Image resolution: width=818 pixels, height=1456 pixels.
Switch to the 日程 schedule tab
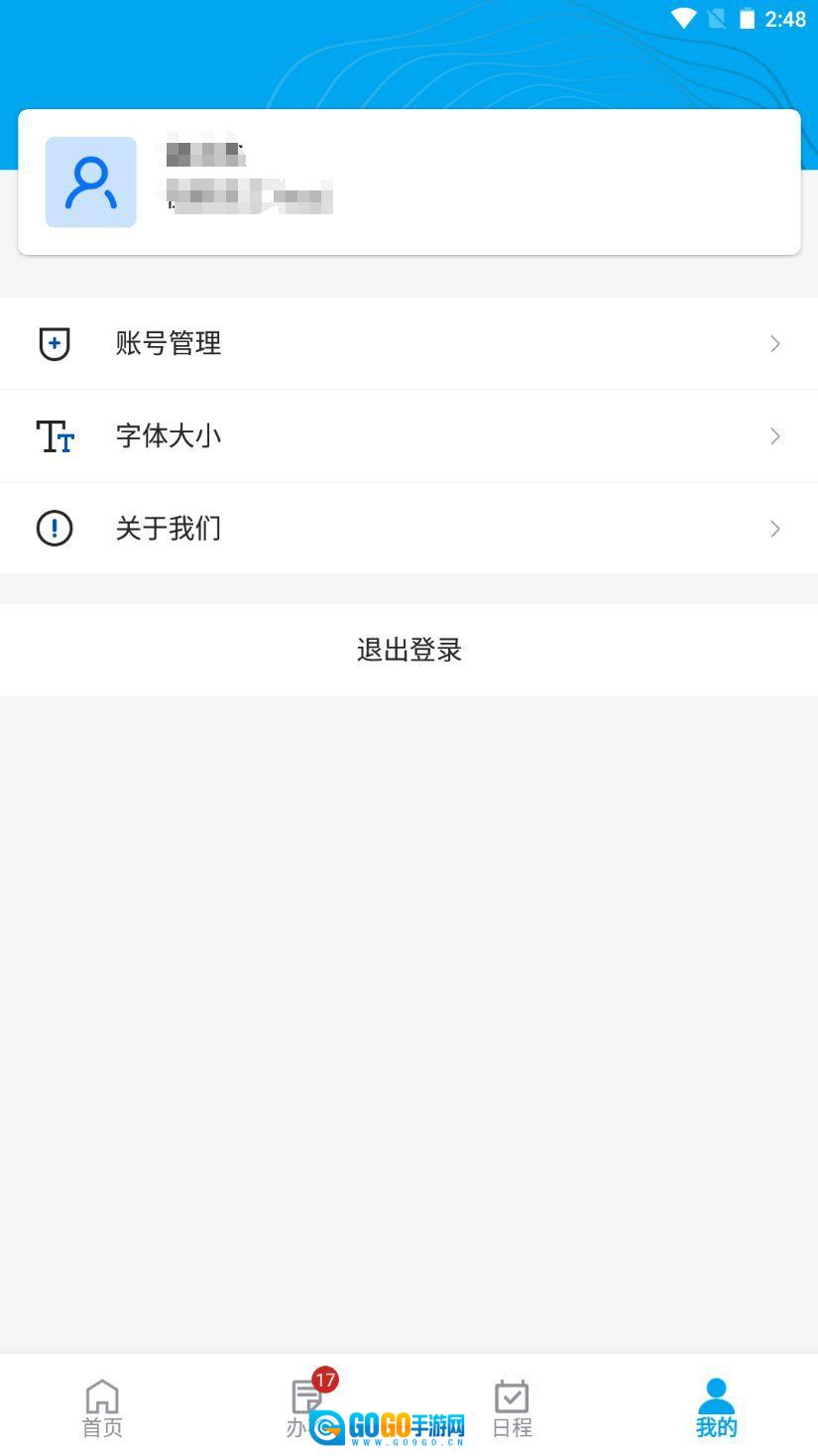click(512, 1407)
